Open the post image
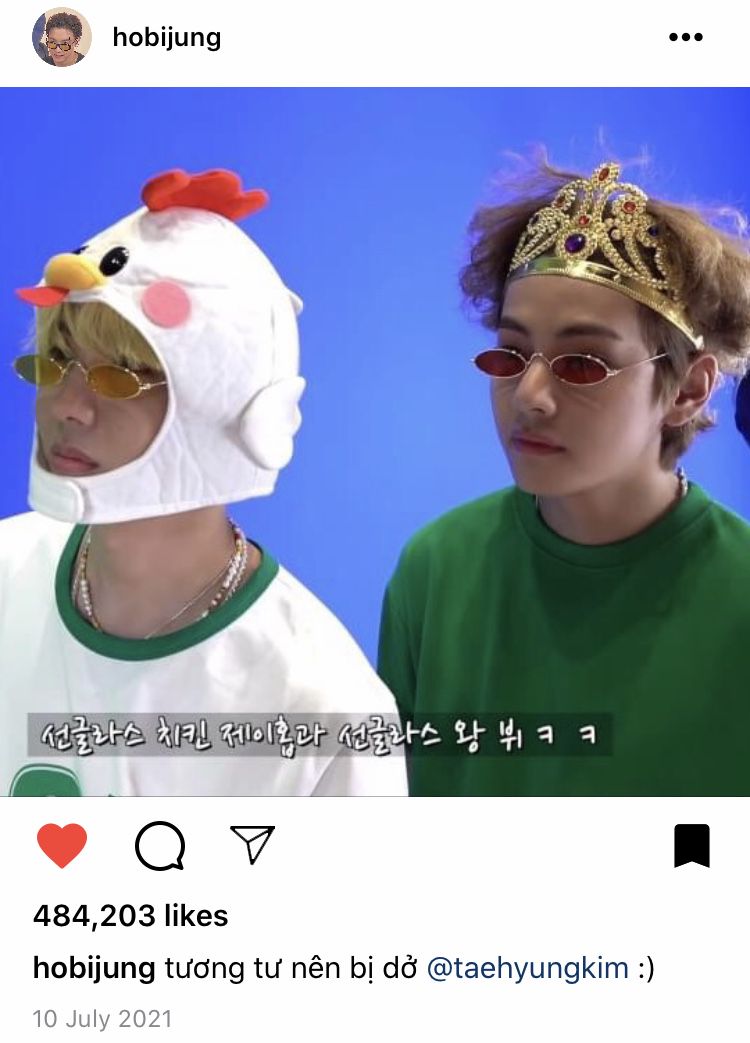The height and width of the screenshot is (1043, 750). tap(375, 440)
